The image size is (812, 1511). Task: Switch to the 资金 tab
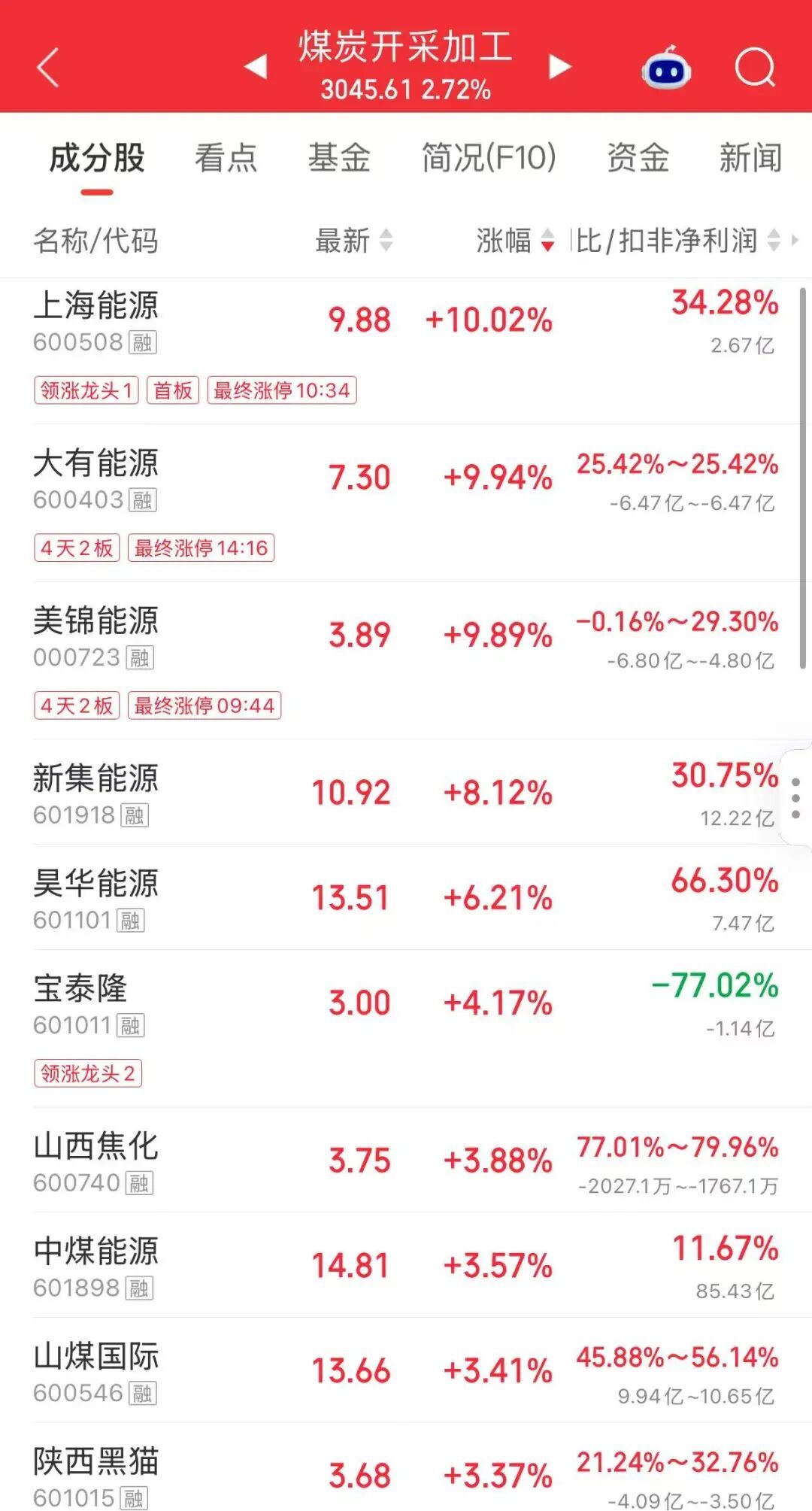tap(638, 158)
